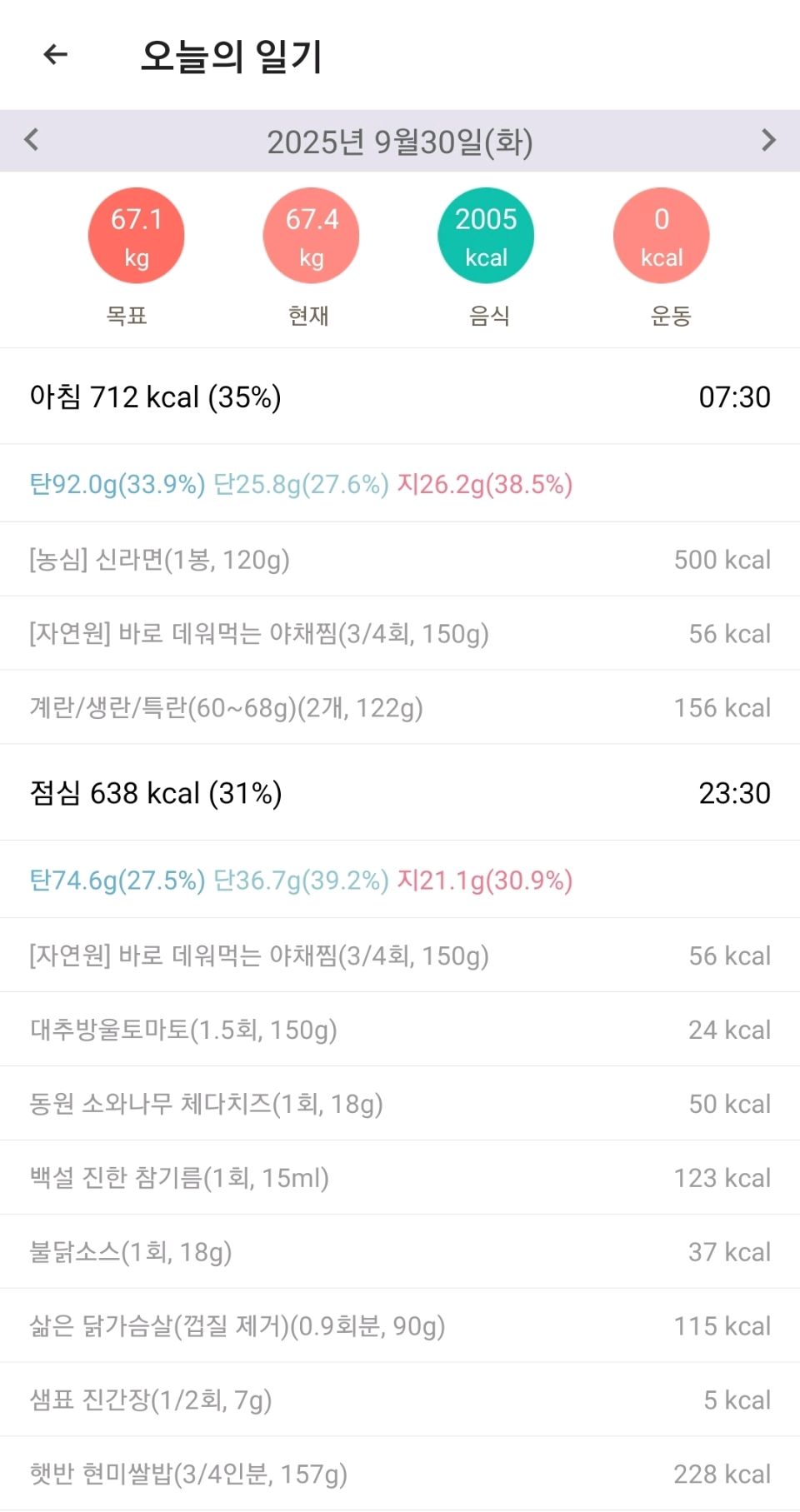Image resolution: width=800 pixels, height=1512 pixels.
Task: Open the 음식 2005 kcal circle
Action: coord(486,236)
